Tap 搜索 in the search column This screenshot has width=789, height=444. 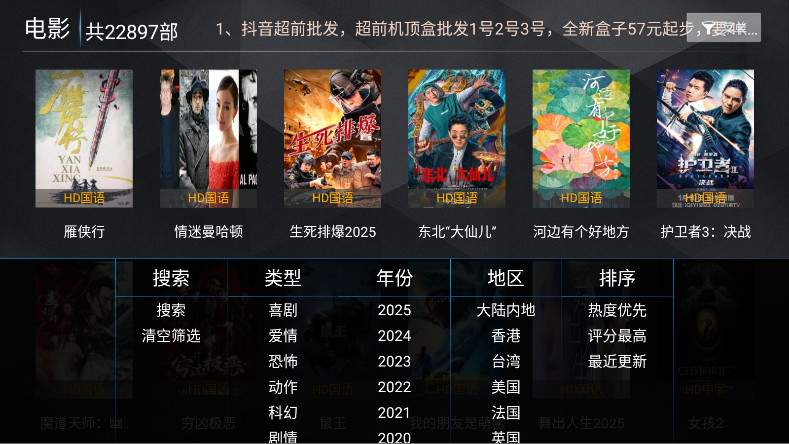[171, 310]
